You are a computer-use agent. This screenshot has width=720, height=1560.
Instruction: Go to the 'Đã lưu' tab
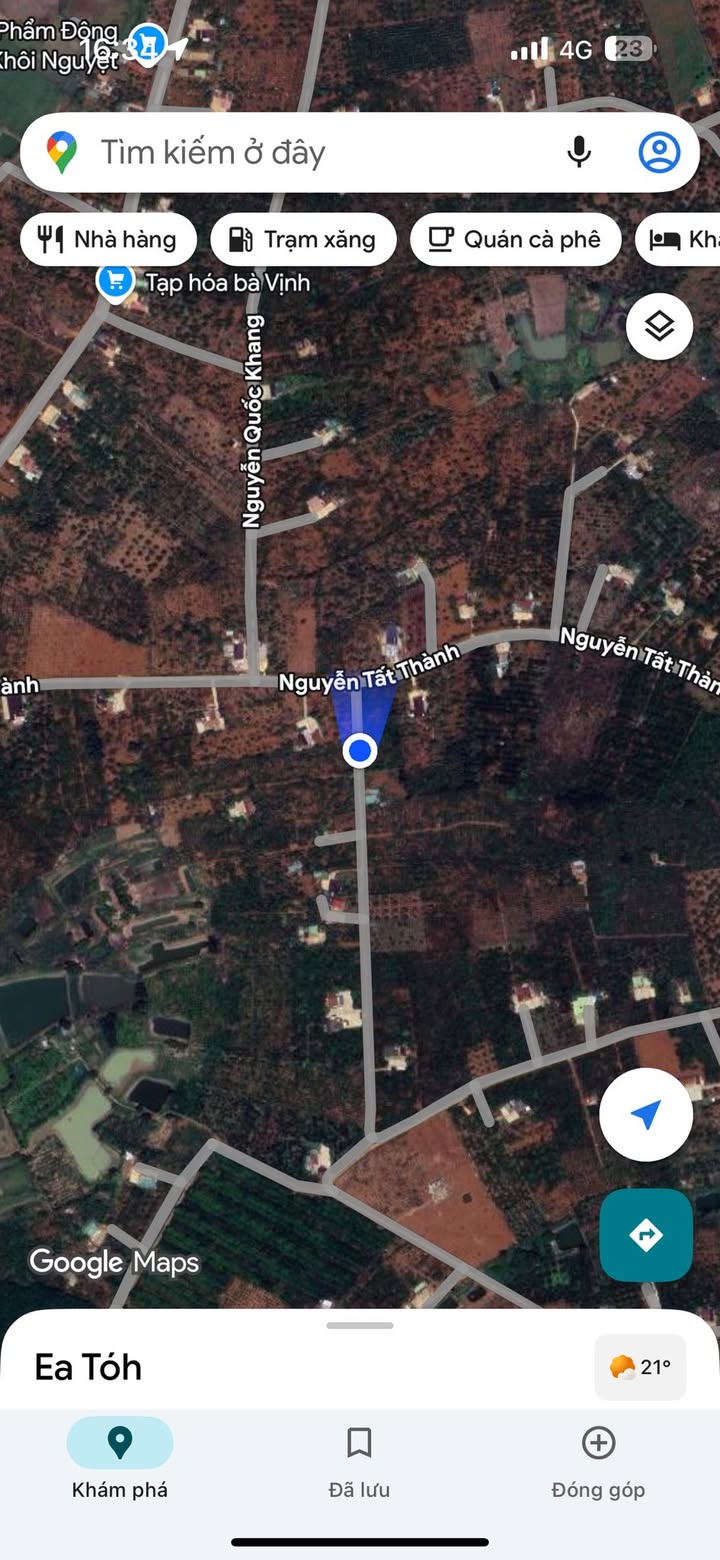pyautogui.click(x=359, y=1461)
